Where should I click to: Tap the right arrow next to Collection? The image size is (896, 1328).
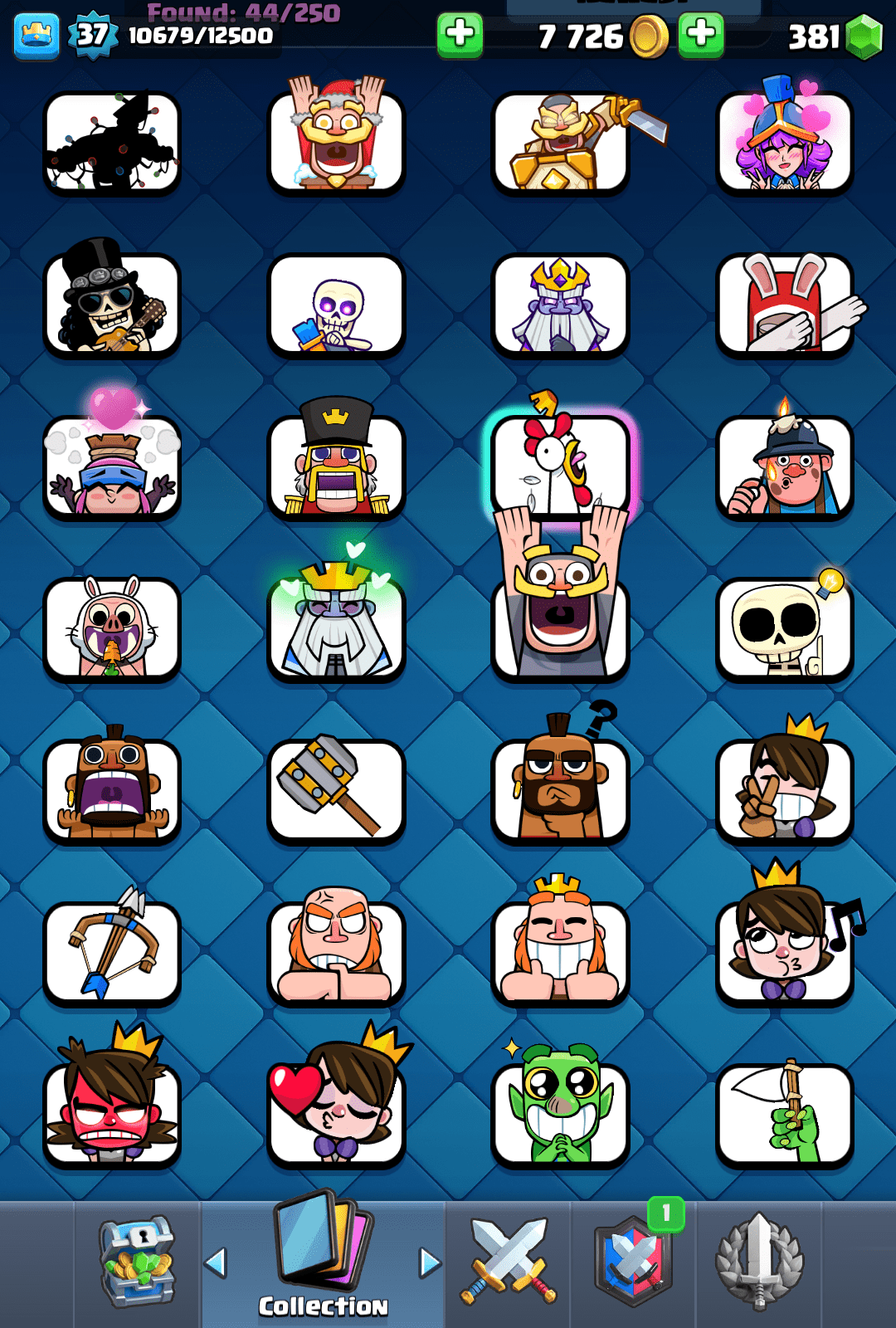[430, 1262]
